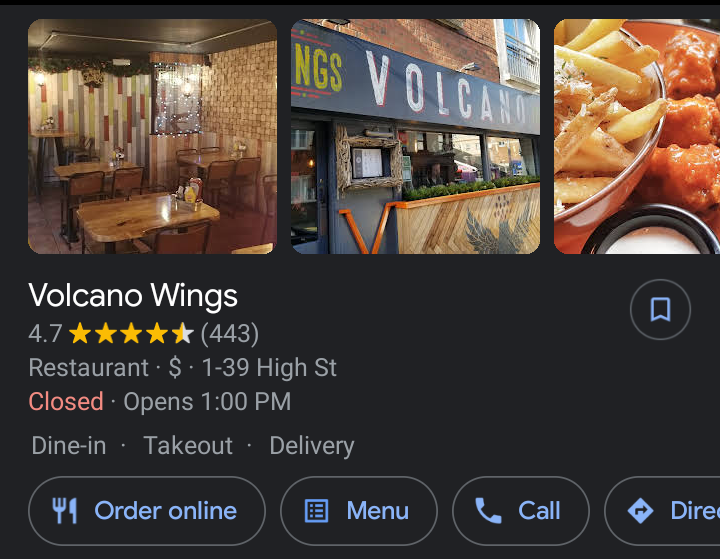View the wings and fries photo
The width and height of the screenshot is (720, 559).
coord(637,136)
